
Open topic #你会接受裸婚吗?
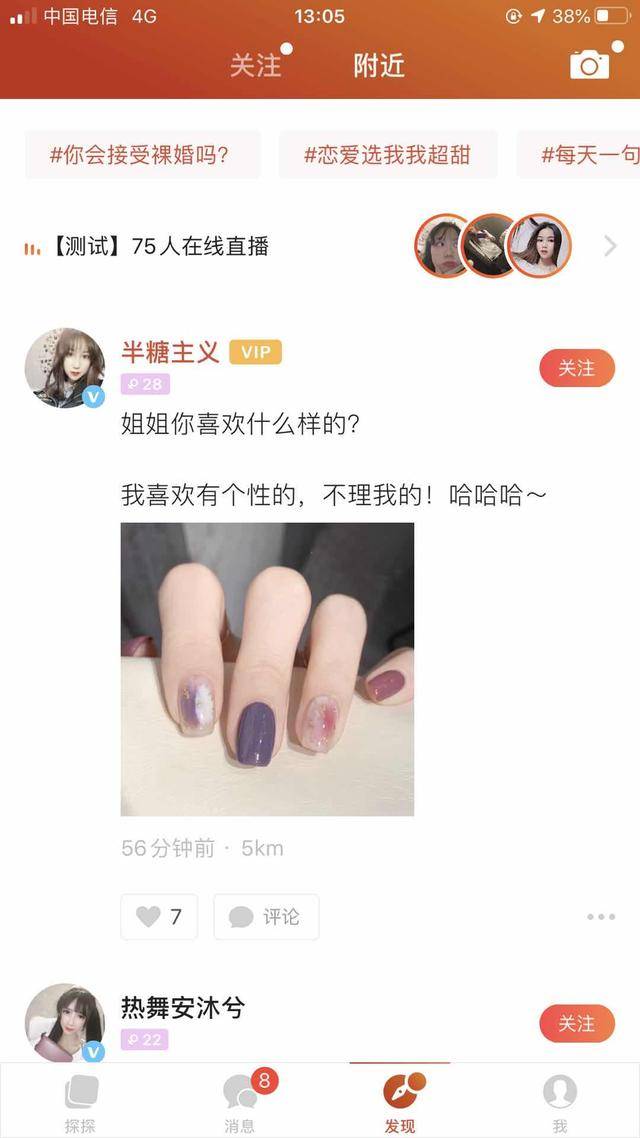click(141, 155)
